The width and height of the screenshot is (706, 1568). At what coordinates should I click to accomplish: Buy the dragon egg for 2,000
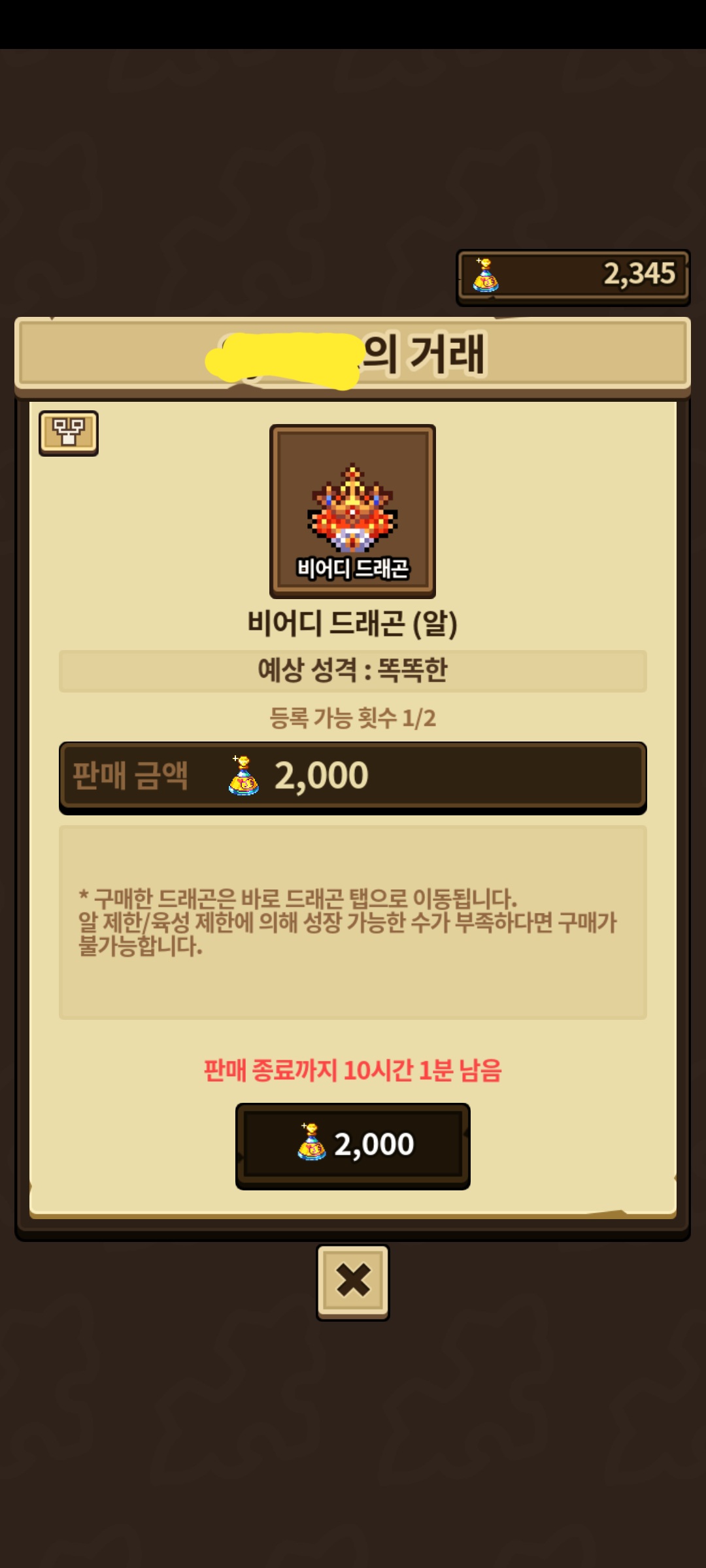click(352, 1146)
